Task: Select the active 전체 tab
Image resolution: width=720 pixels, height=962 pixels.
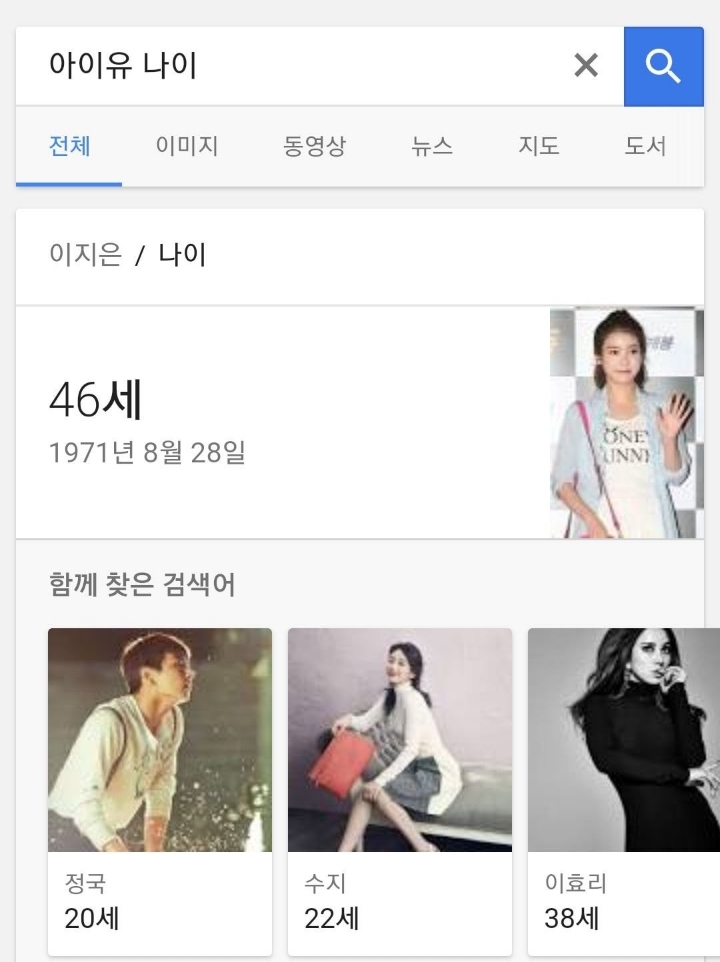Action: coord(66,146)
